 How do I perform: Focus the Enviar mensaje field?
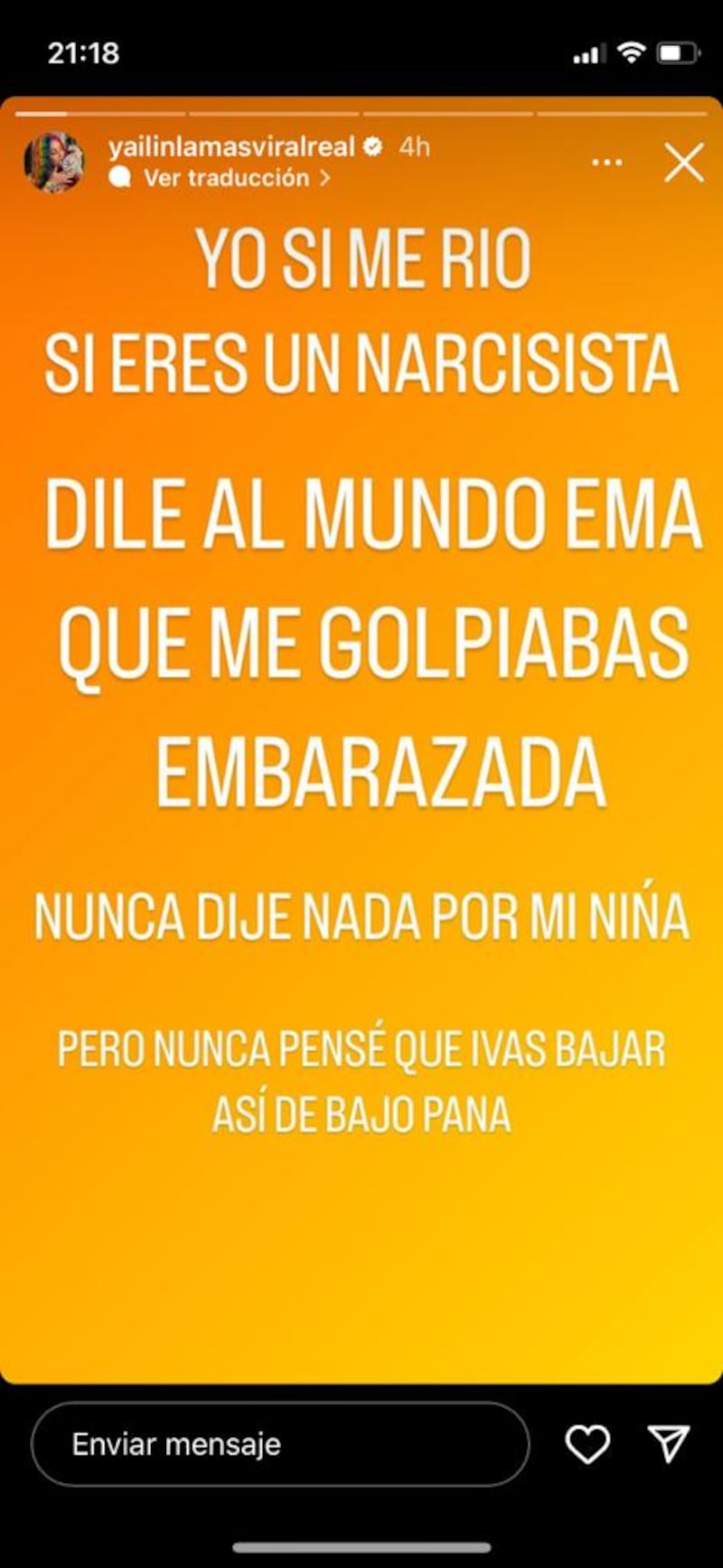[280, 1444]
